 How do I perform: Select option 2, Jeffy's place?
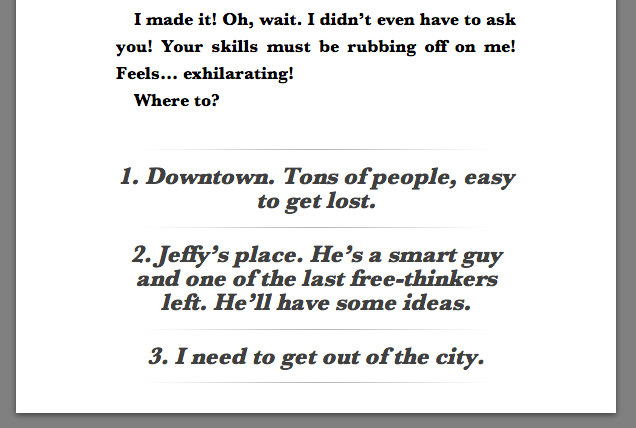(317, 279)
